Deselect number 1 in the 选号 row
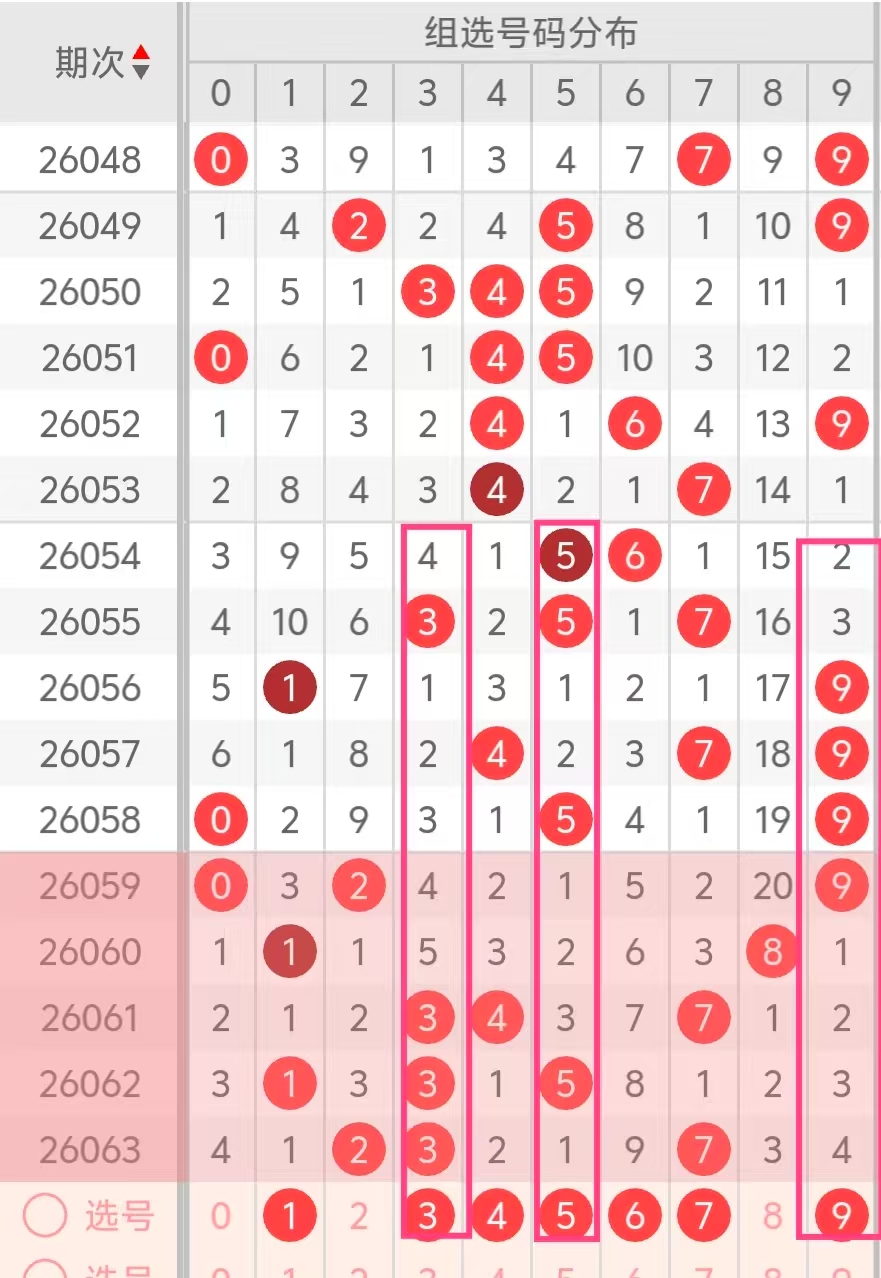 click(289, 1215)
